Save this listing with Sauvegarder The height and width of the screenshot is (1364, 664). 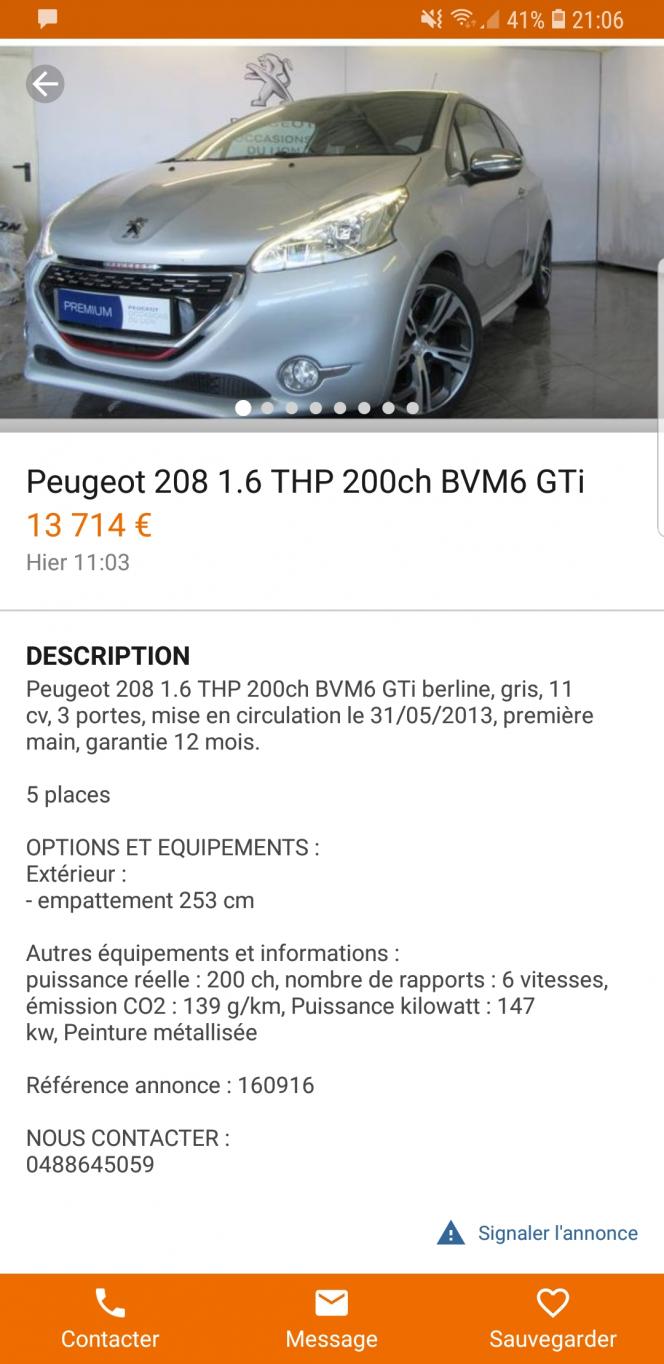[x=552, y=1319]
